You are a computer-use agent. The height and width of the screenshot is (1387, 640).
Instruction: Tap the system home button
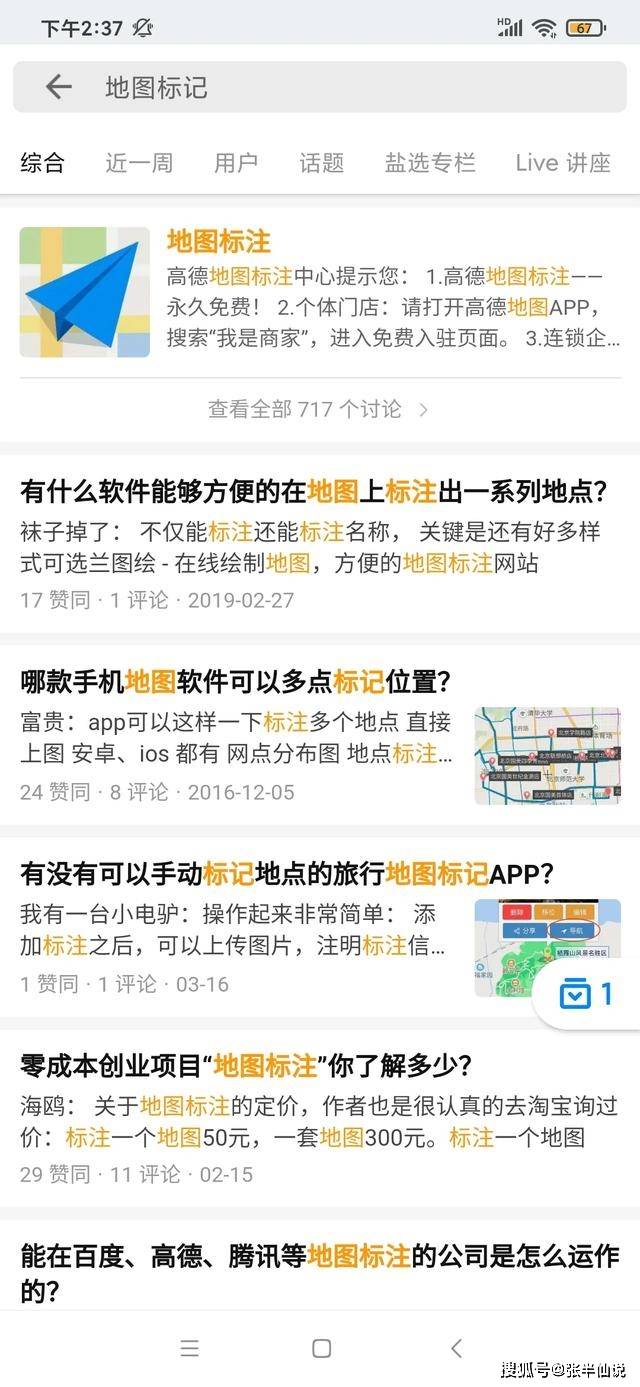click(321, 1348)
